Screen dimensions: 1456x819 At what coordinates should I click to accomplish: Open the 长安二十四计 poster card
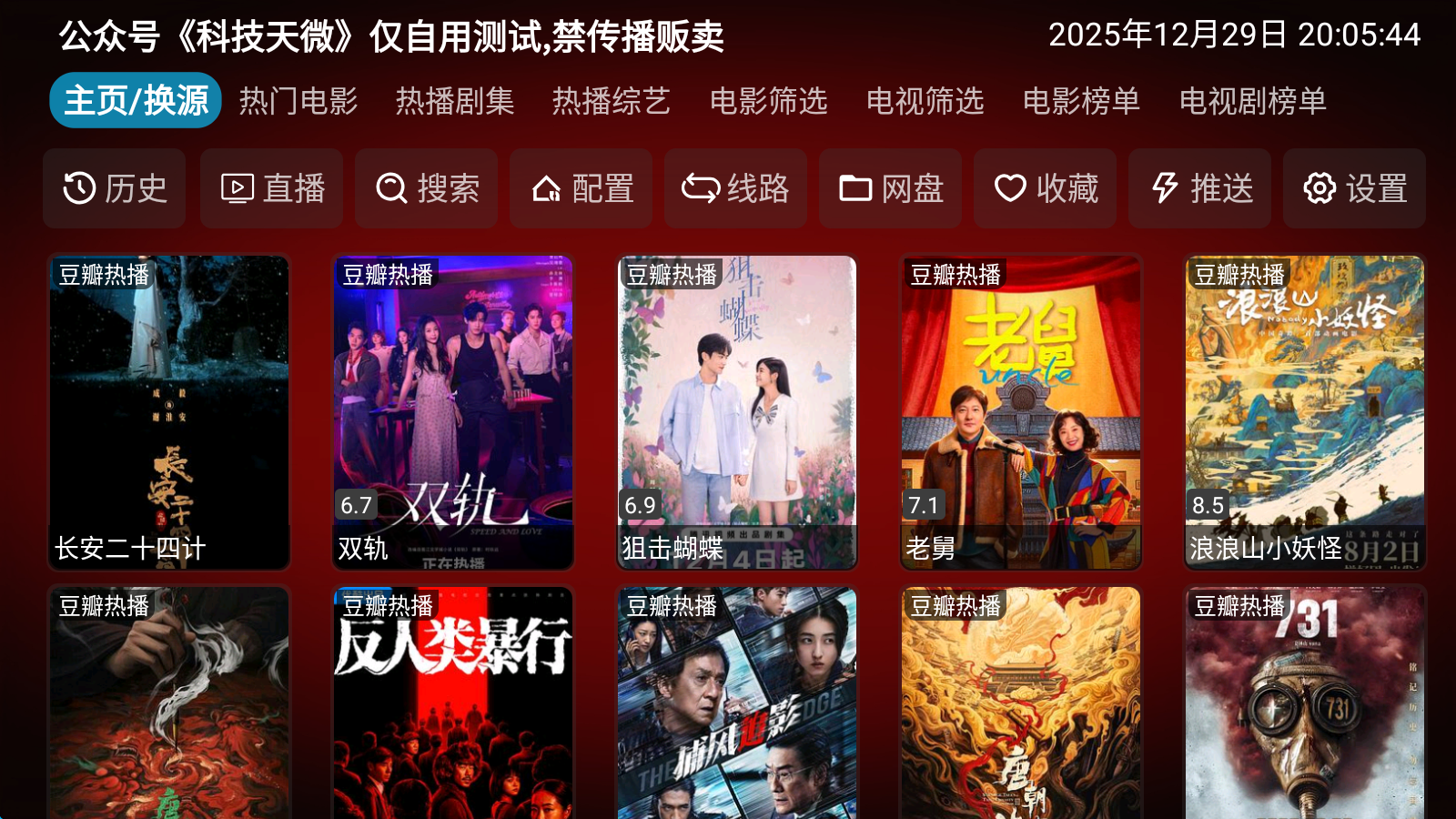tap(169, 412)
